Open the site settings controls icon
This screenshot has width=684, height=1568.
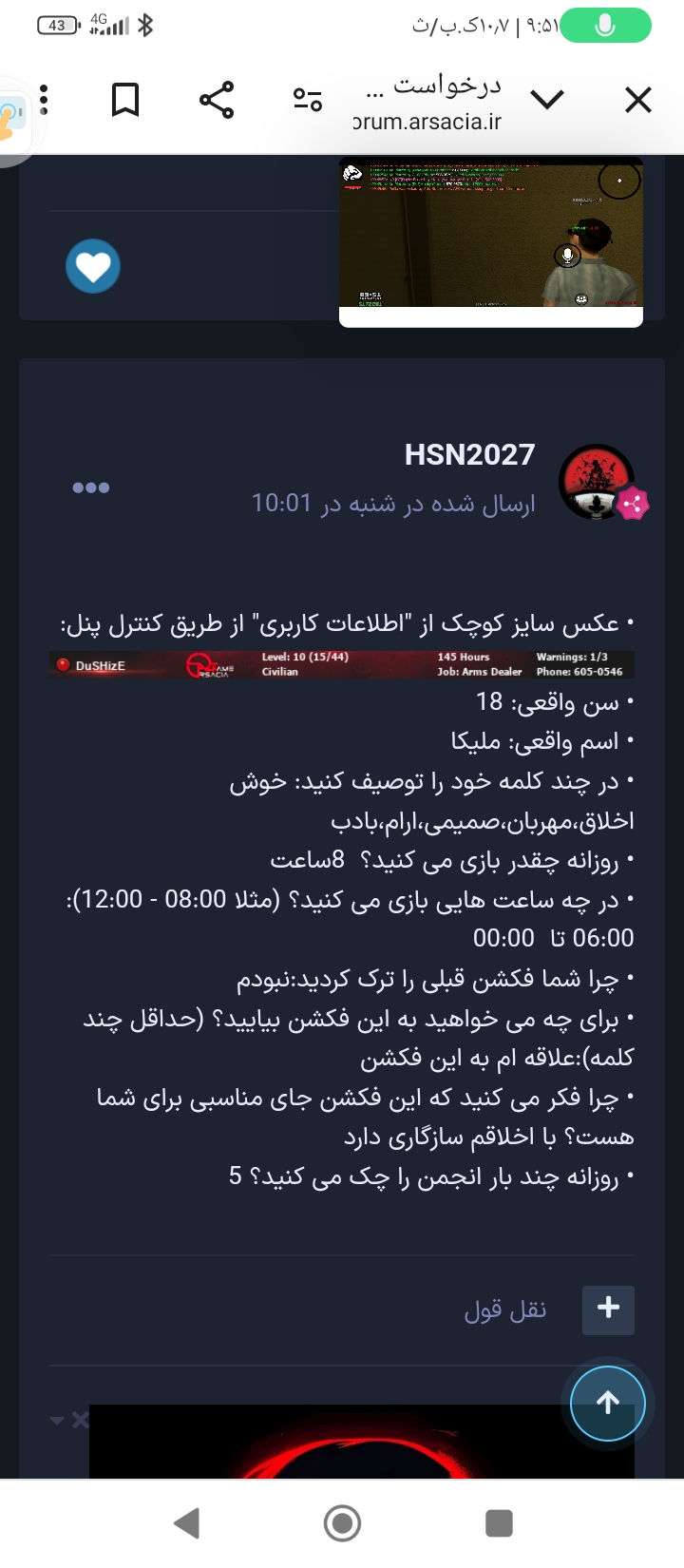click(x=308, y=99)
